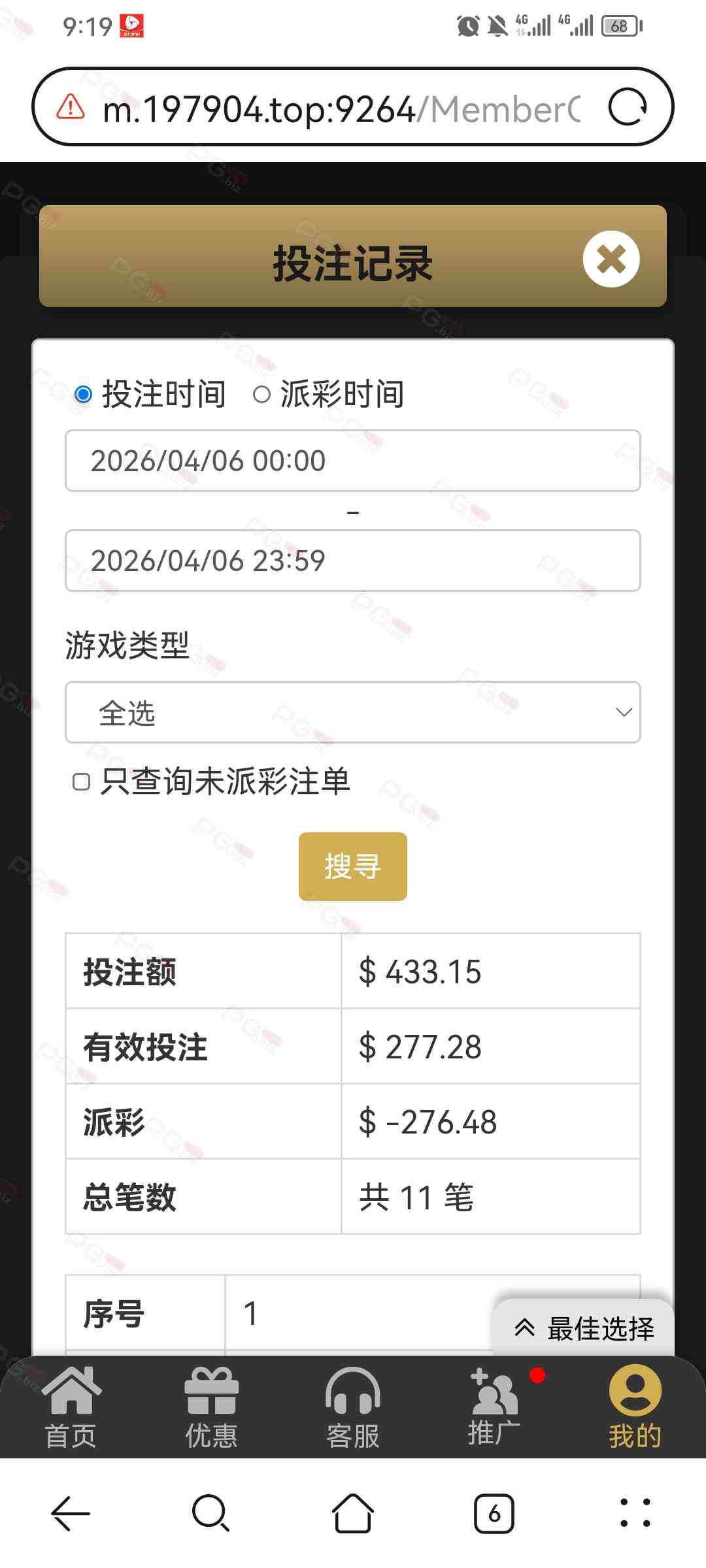Image resolution: width=706 pixels, height=1568 pixels.
Task: Expand the 游戏类型 全选 dropdown
Action: coord(352,712)
